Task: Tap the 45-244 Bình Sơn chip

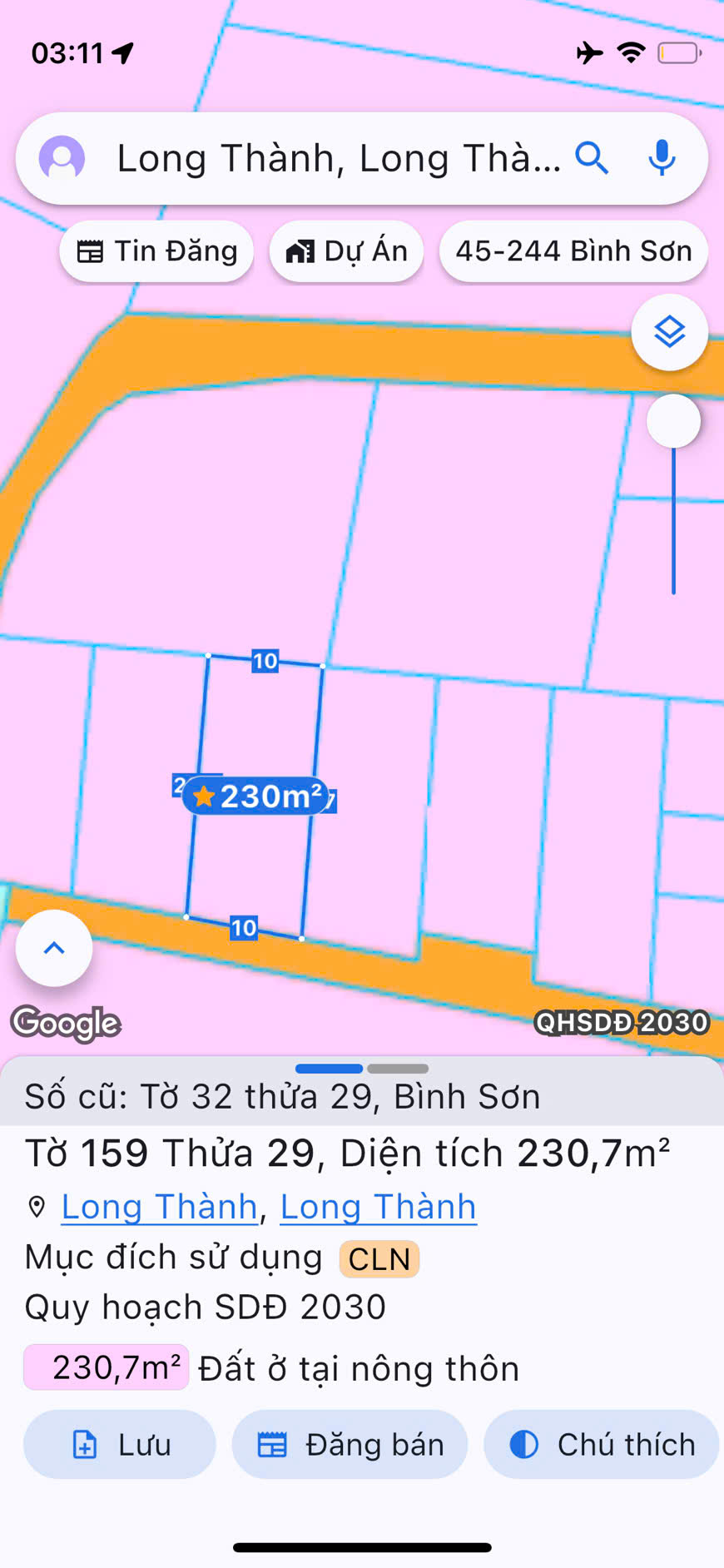Action: pos(573,251)
